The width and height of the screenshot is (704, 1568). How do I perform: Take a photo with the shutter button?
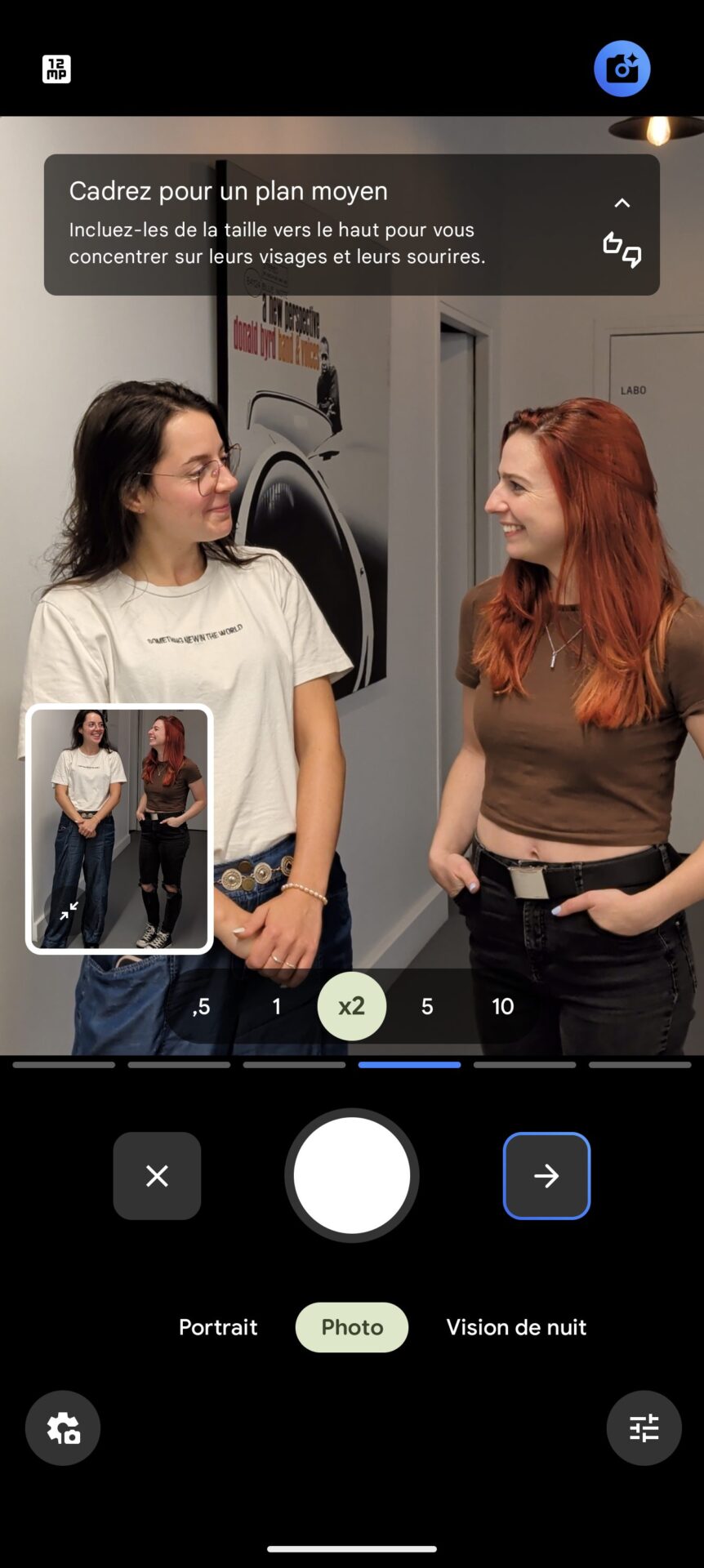[x=352, y=1176]
